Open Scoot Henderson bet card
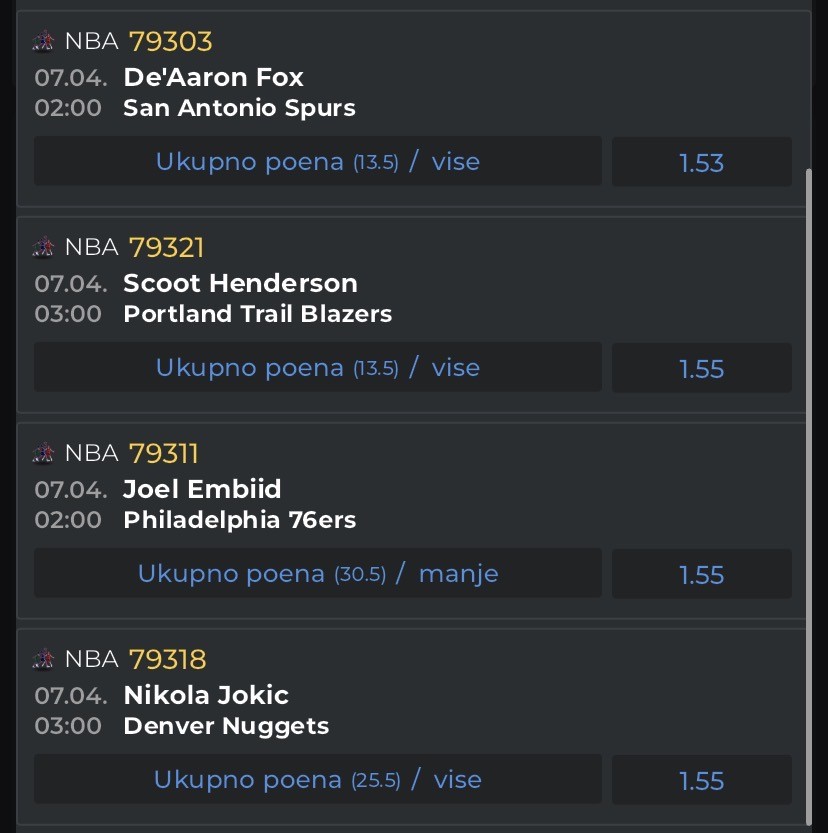The width and height of the screenshot is (828, 833). (240, 284)
